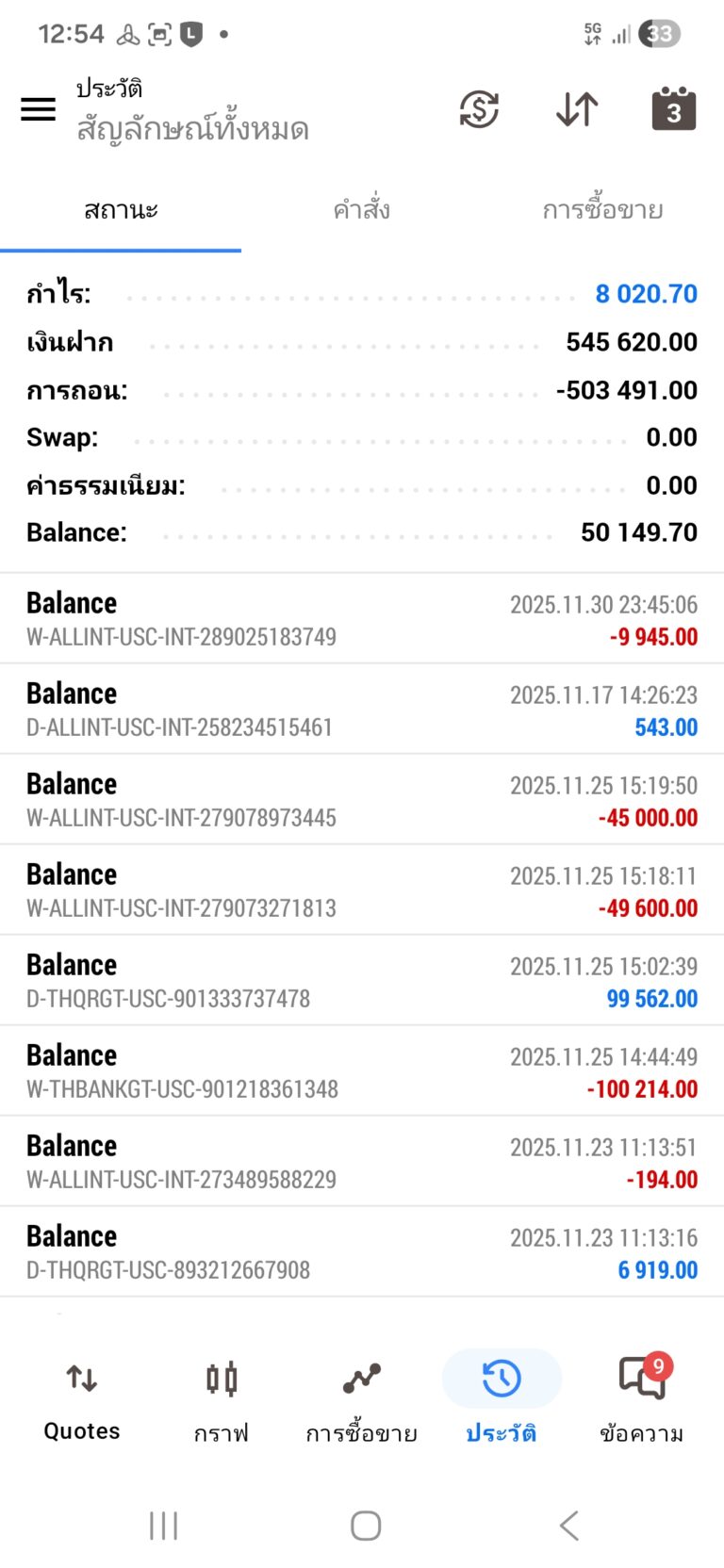Open the sort arrows option
Screen dimensions: 724x1568
click(577, 109)
